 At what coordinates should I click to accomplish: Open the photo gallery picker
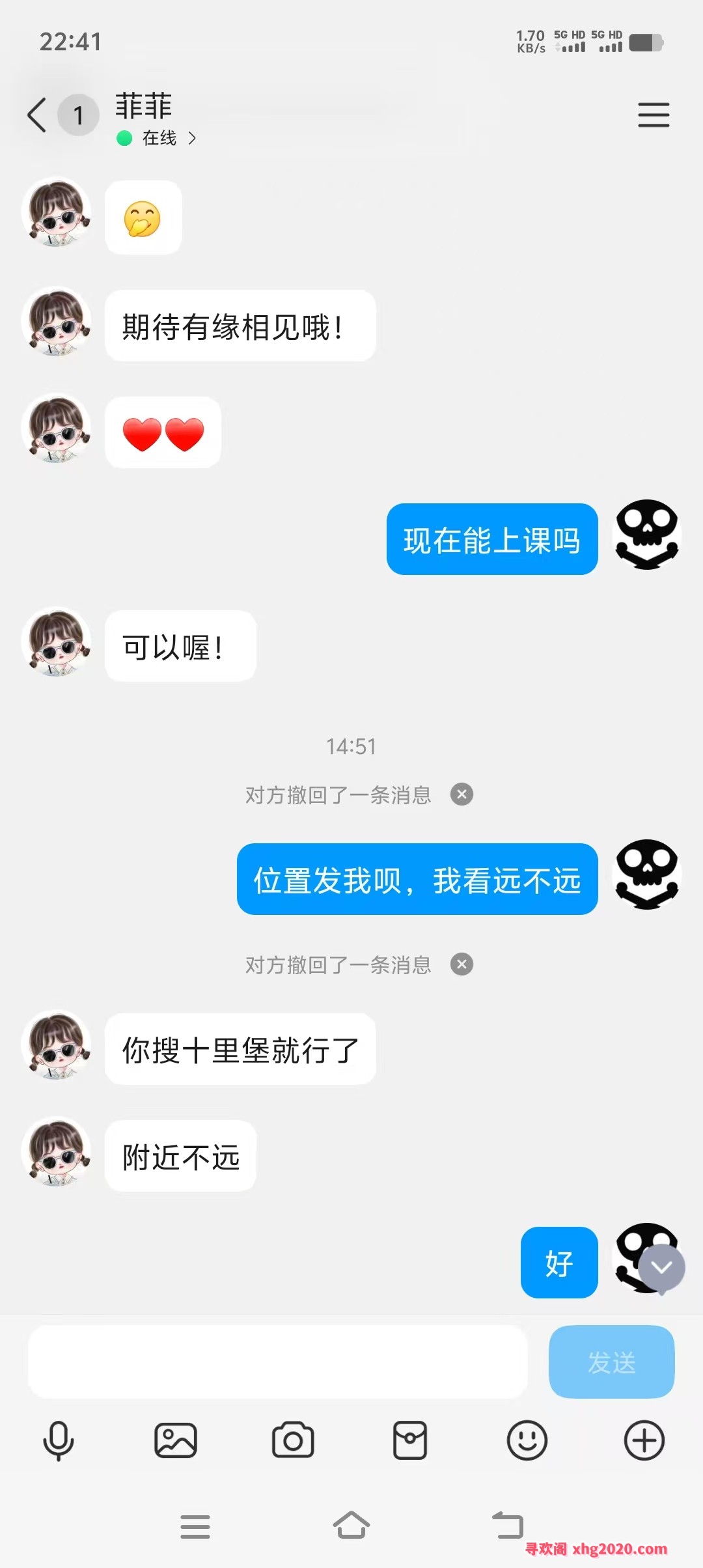(176, 1440)
